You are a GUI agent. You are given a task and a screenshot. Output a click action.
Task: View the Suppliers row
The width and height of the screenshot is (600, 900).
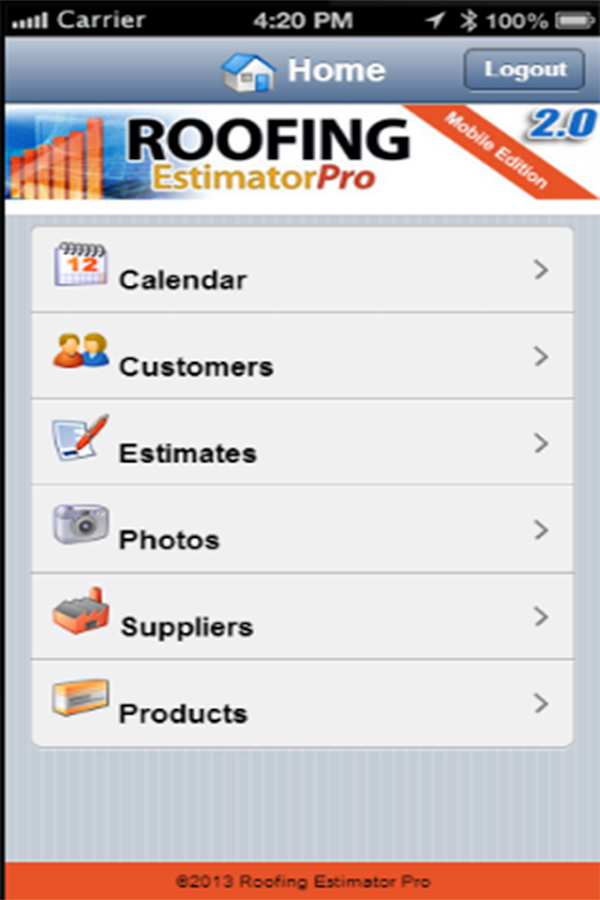tap(302, 617)
